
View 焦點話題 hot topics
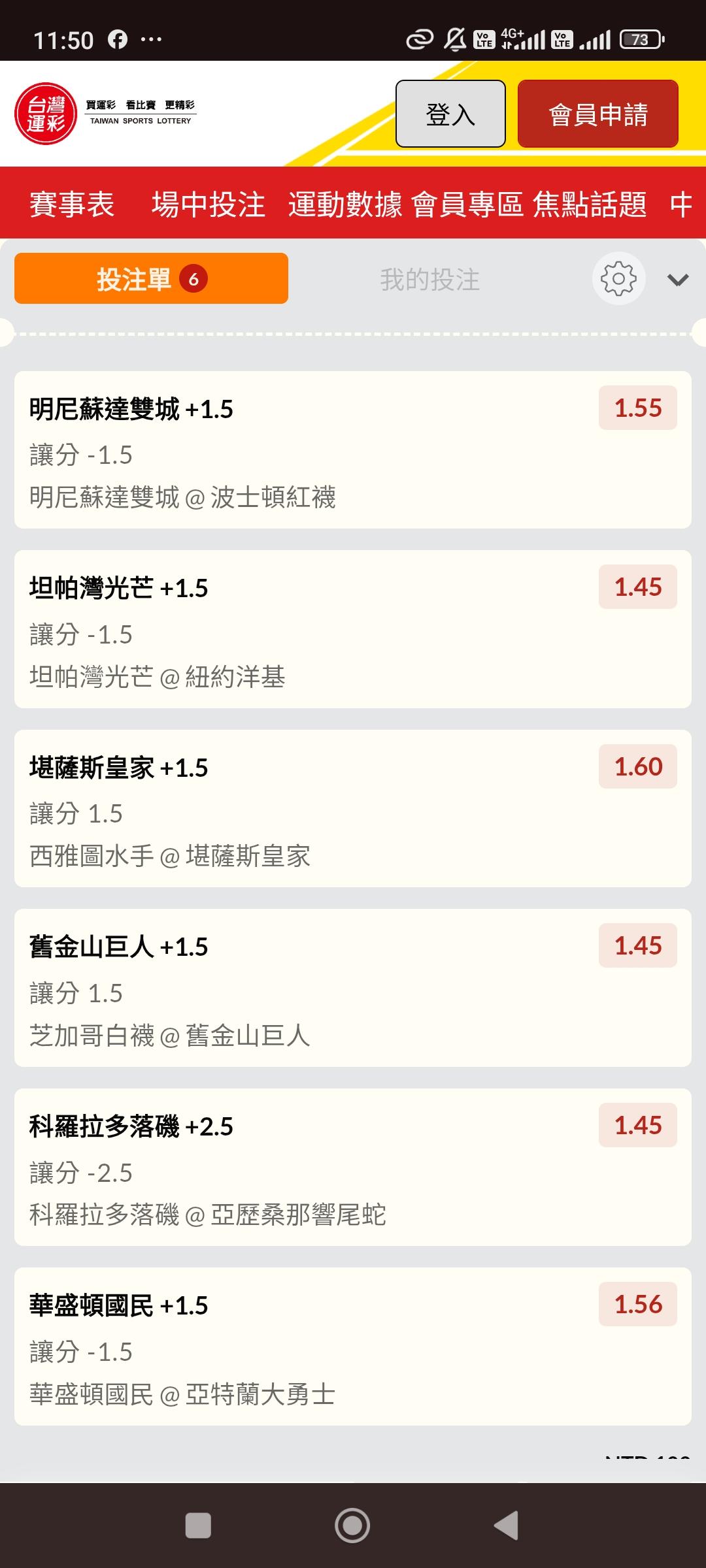pyautogui.click(x=590, y=204)
